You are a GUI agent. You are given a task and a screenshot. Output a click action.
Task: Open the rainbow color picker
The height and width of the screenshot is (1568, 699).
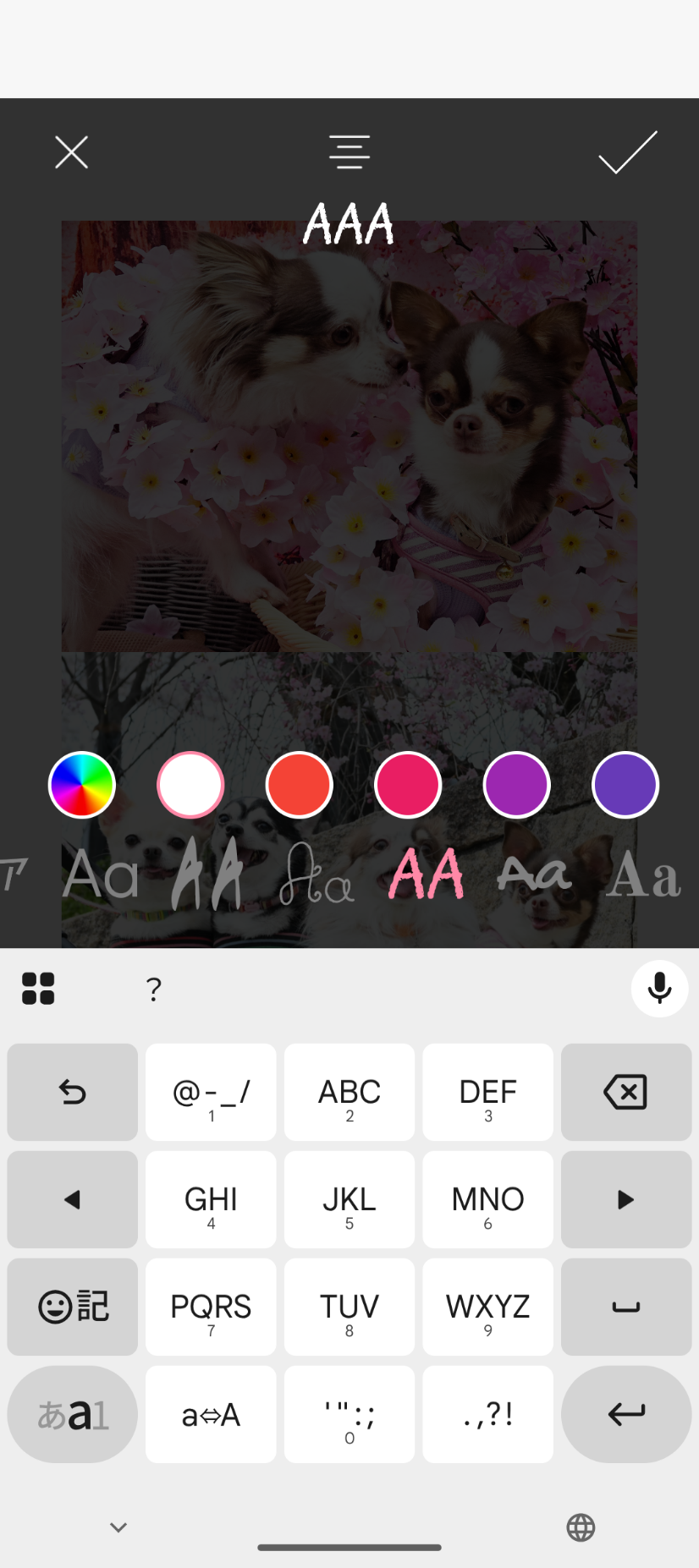[82, 785]
